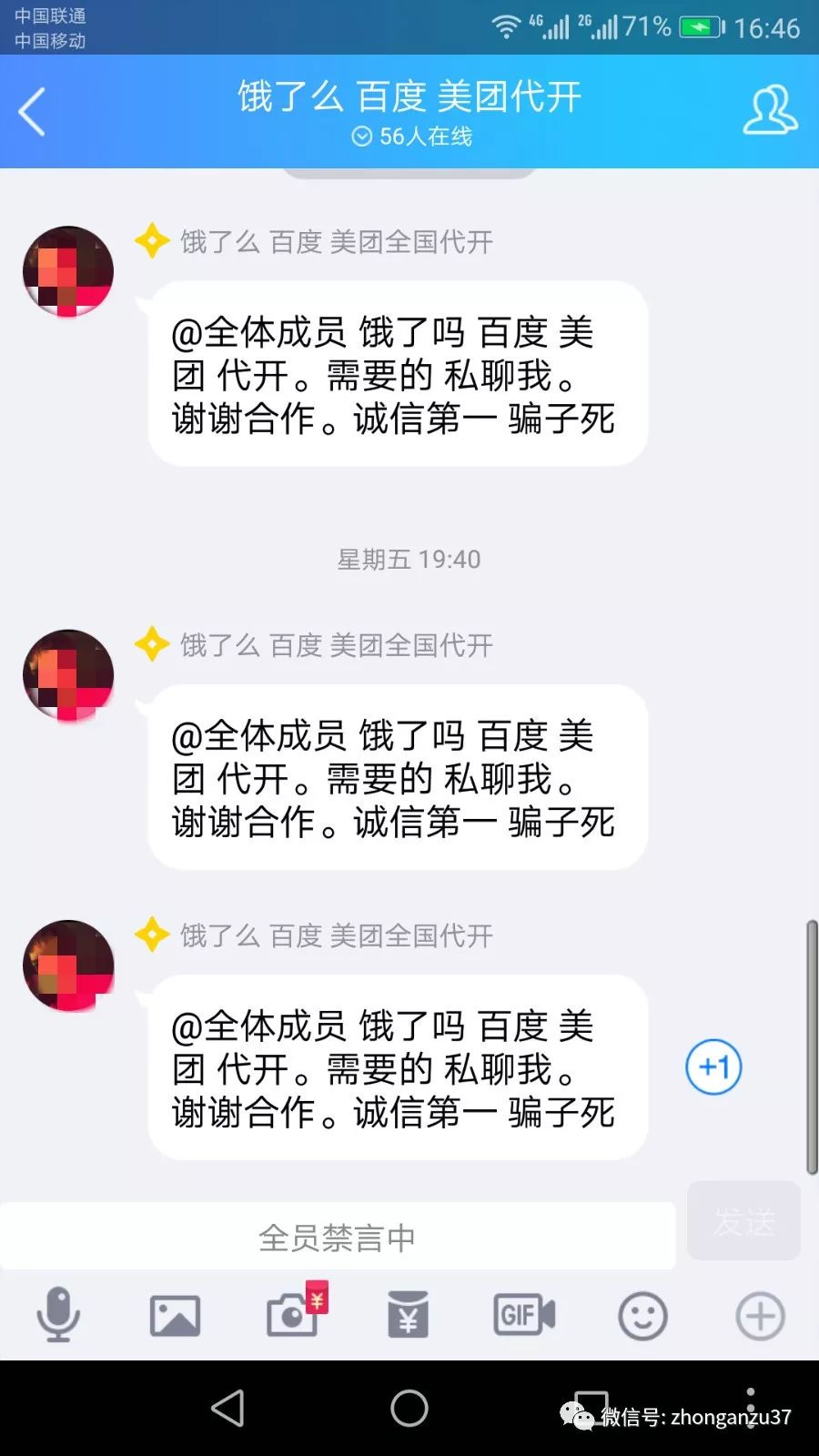Open the image gallery picker
819x1456 pixels.
tap(175, 1316)
